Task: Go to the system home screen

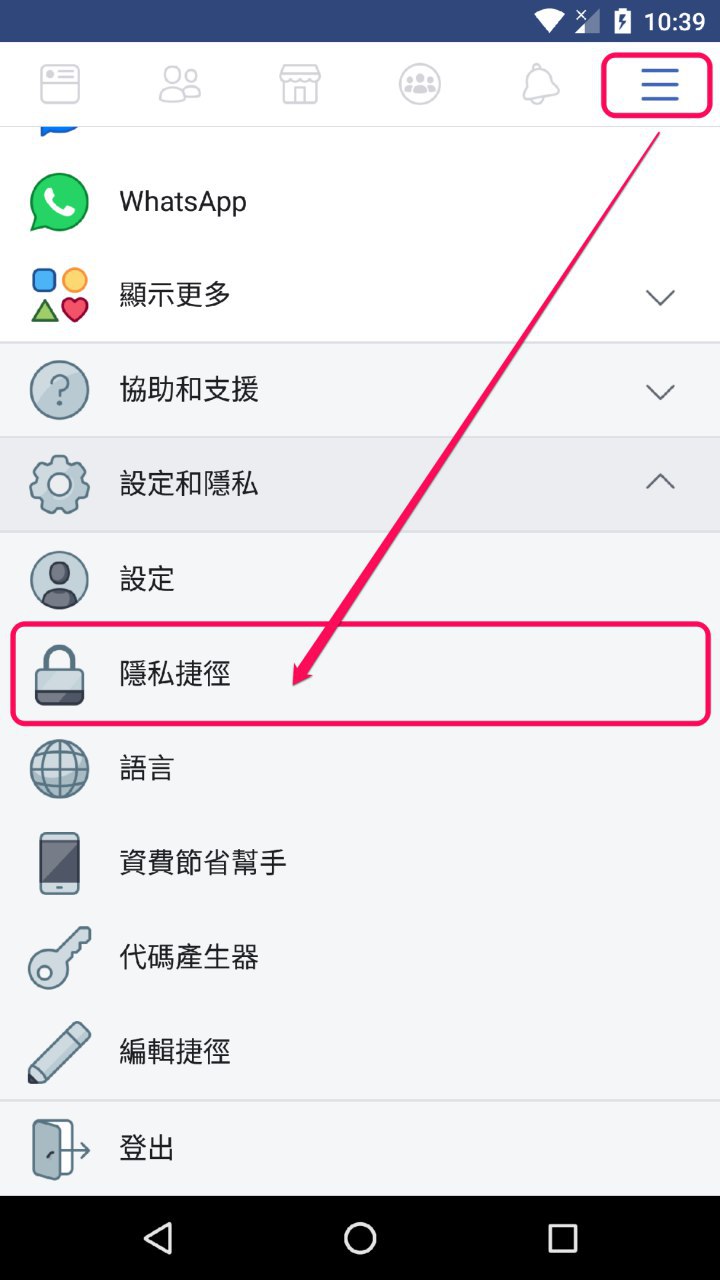Action: [x=360, y=1238]
